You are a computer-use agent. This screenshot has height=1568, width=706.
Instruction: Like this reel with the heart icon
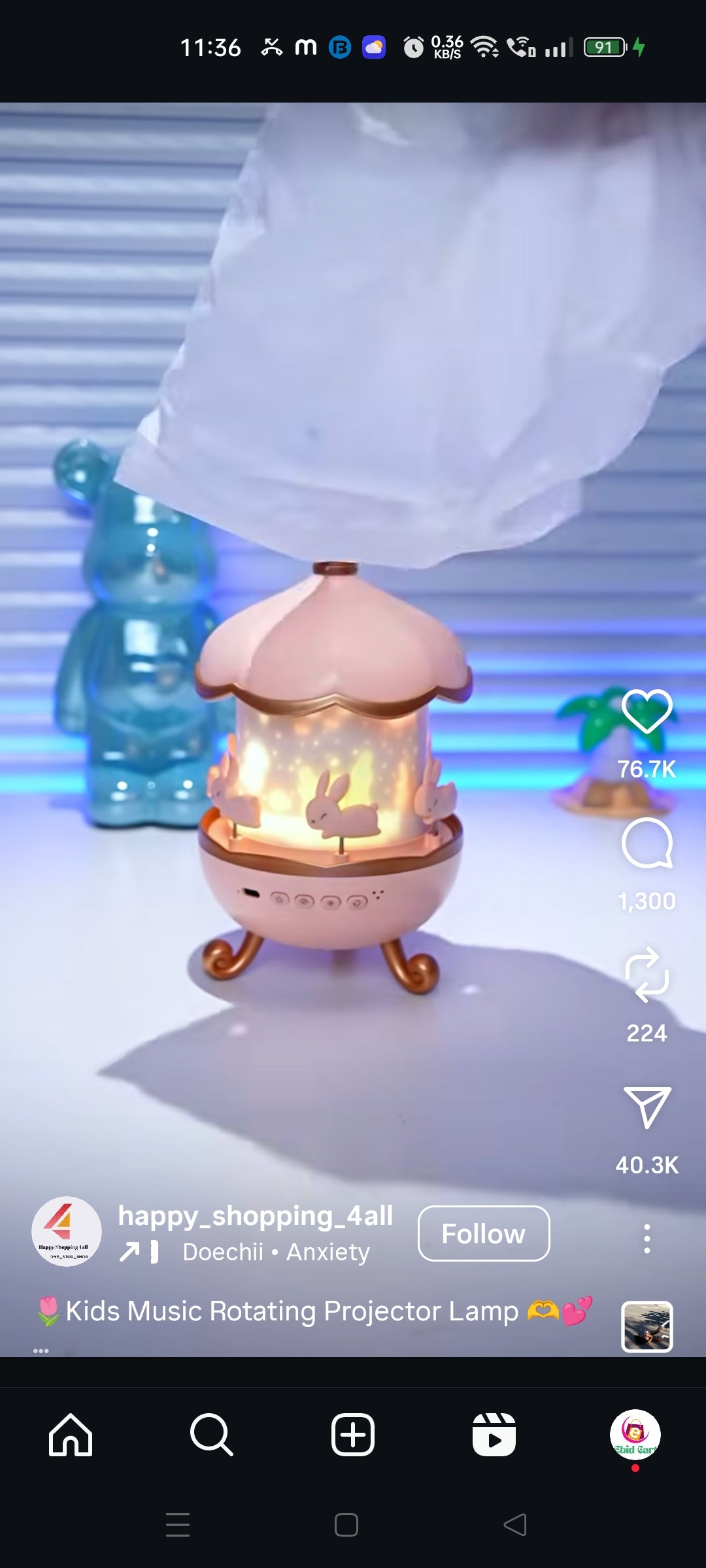click(647, 711)
